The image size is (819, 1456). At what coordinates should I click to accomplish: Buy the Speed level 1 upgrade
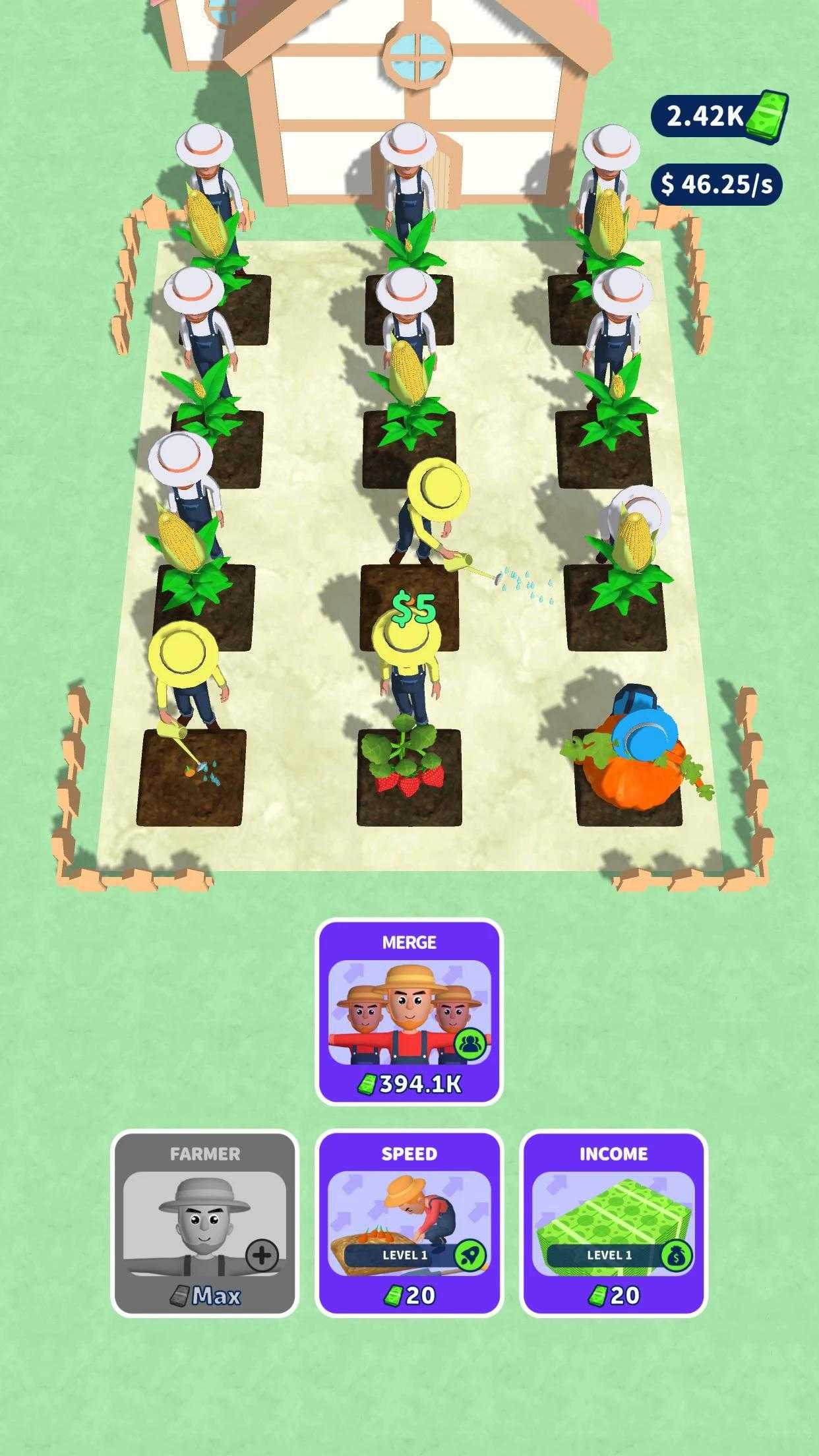tap(409, 1223)
